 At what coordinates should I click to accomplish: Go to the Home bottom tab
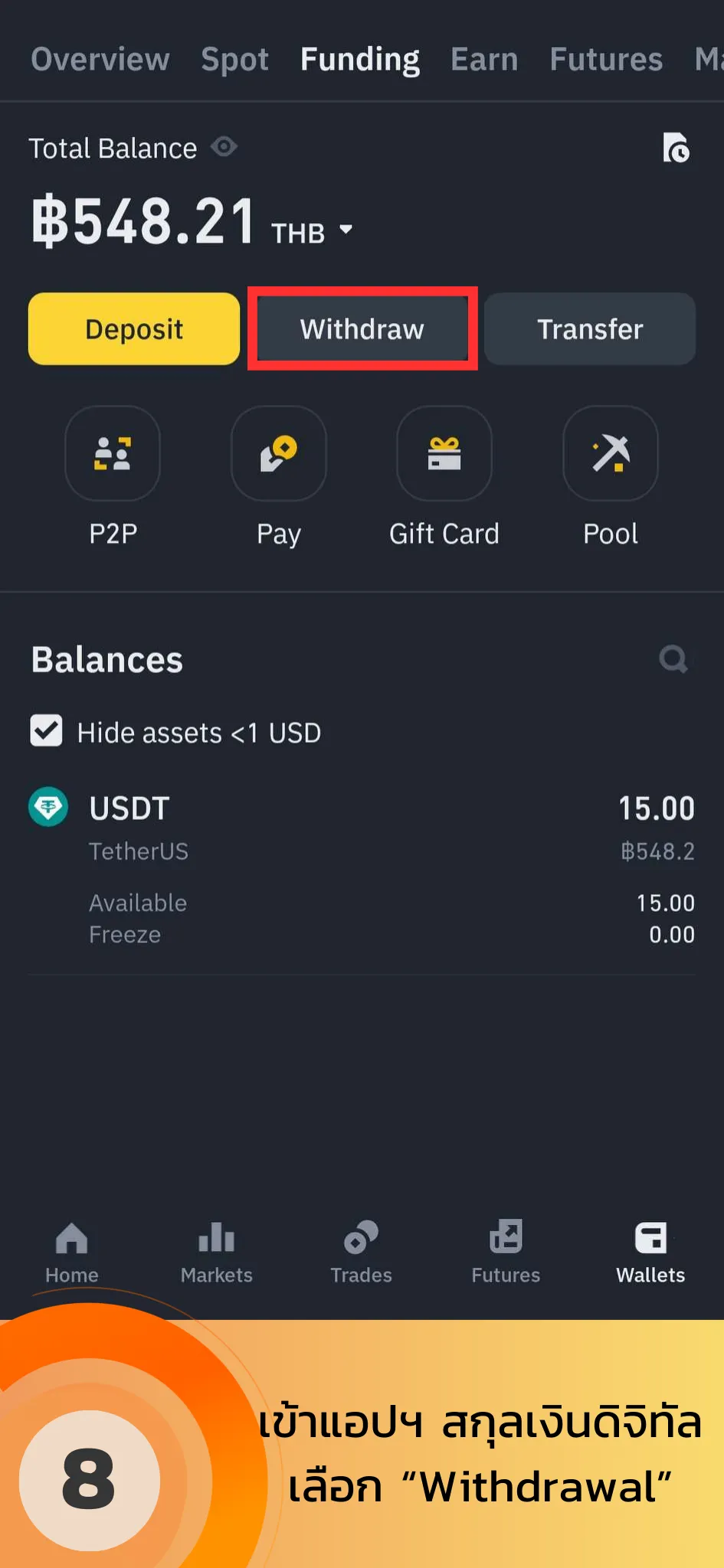(x=72, y=1253)
